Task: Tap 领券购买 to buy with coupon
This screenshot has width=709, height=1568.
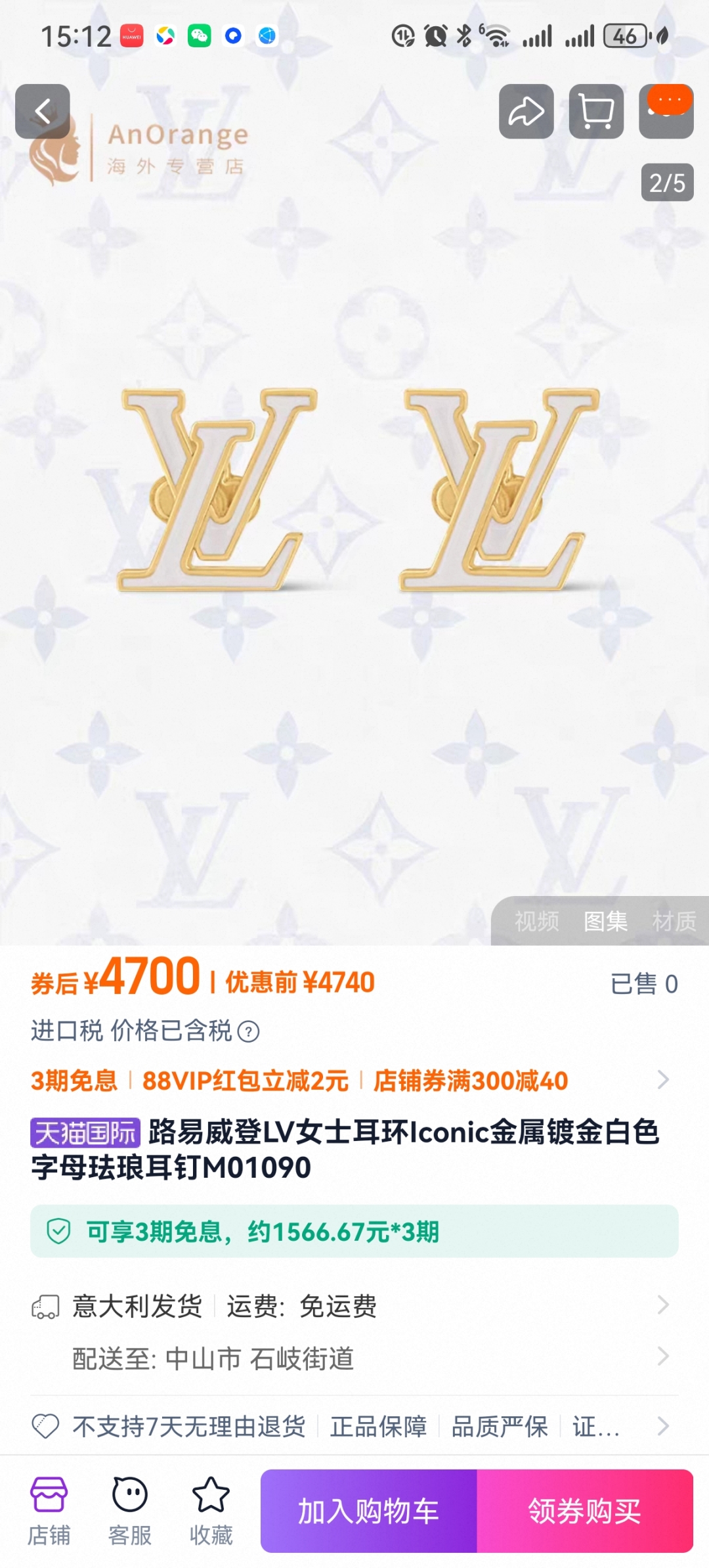Action: pyautogui.click(x=584, y=1511)
